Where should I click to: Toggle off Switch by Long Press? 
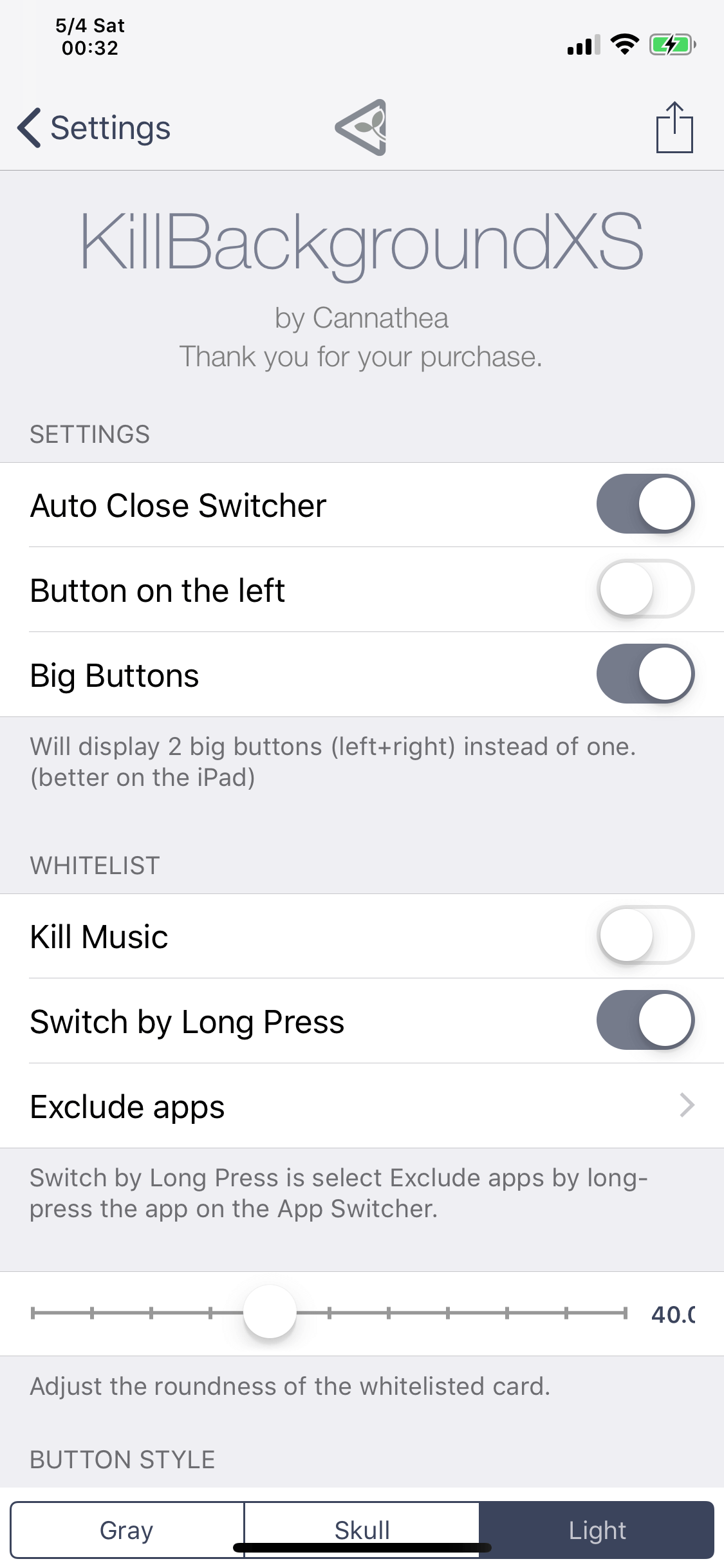pos(645,1020)
